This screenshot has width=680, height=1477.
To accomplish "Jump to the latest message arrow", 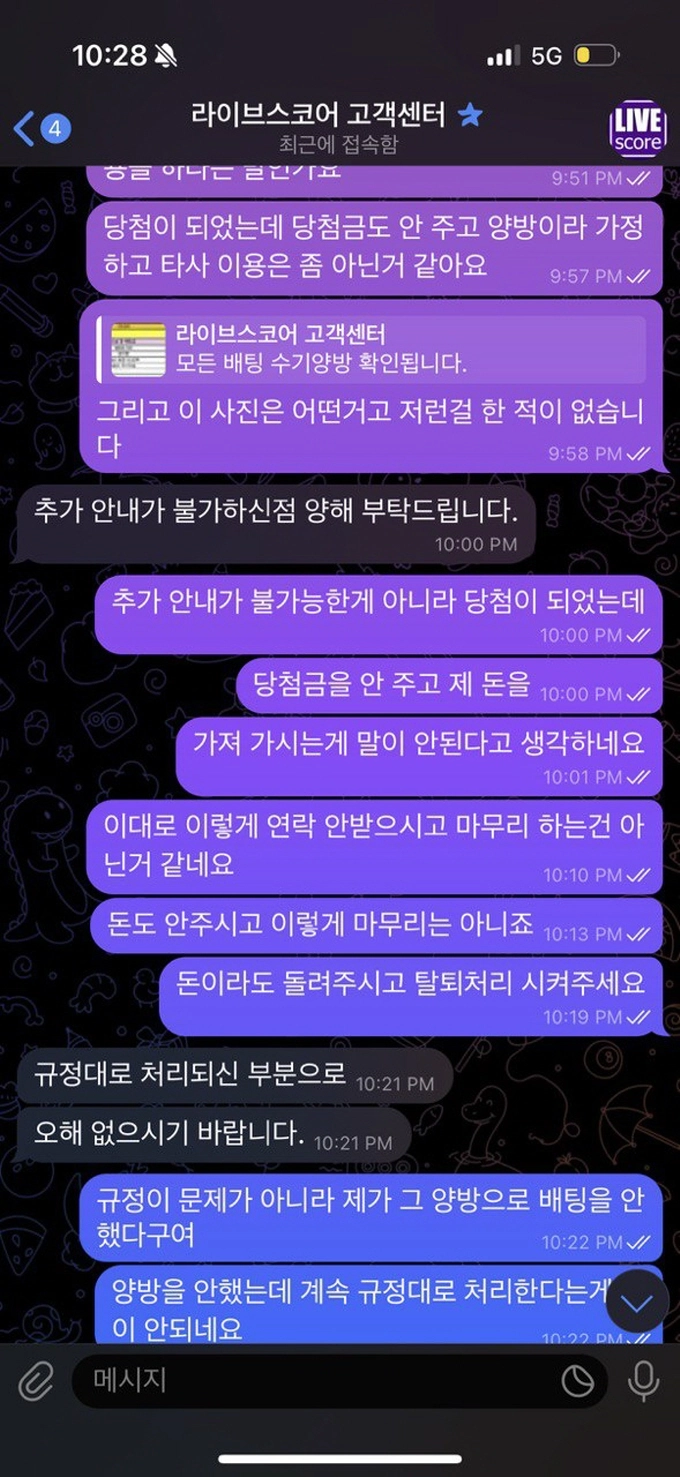I will click(x=637, y=1301).
